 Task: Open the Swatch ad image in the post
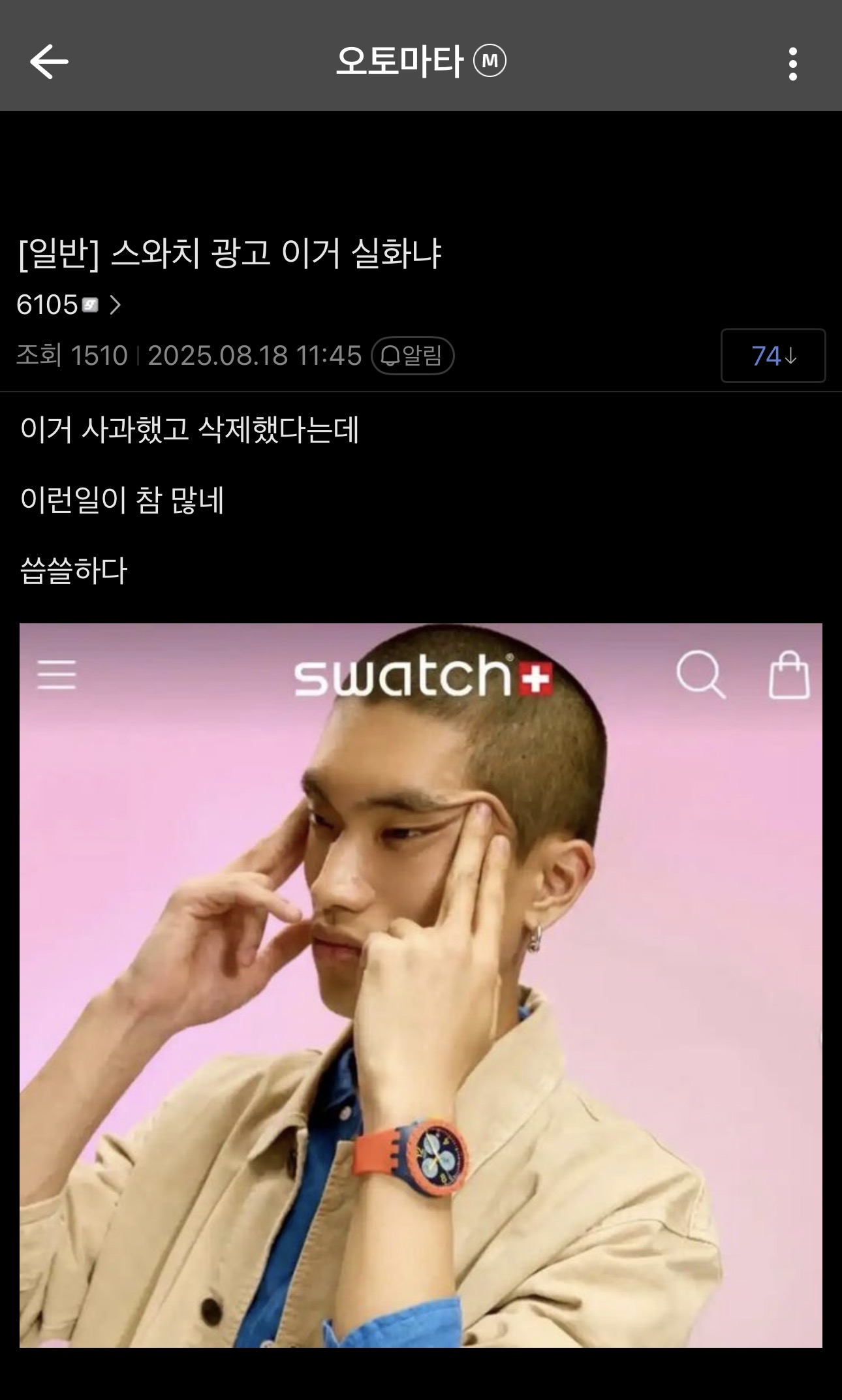click(421, 984)
